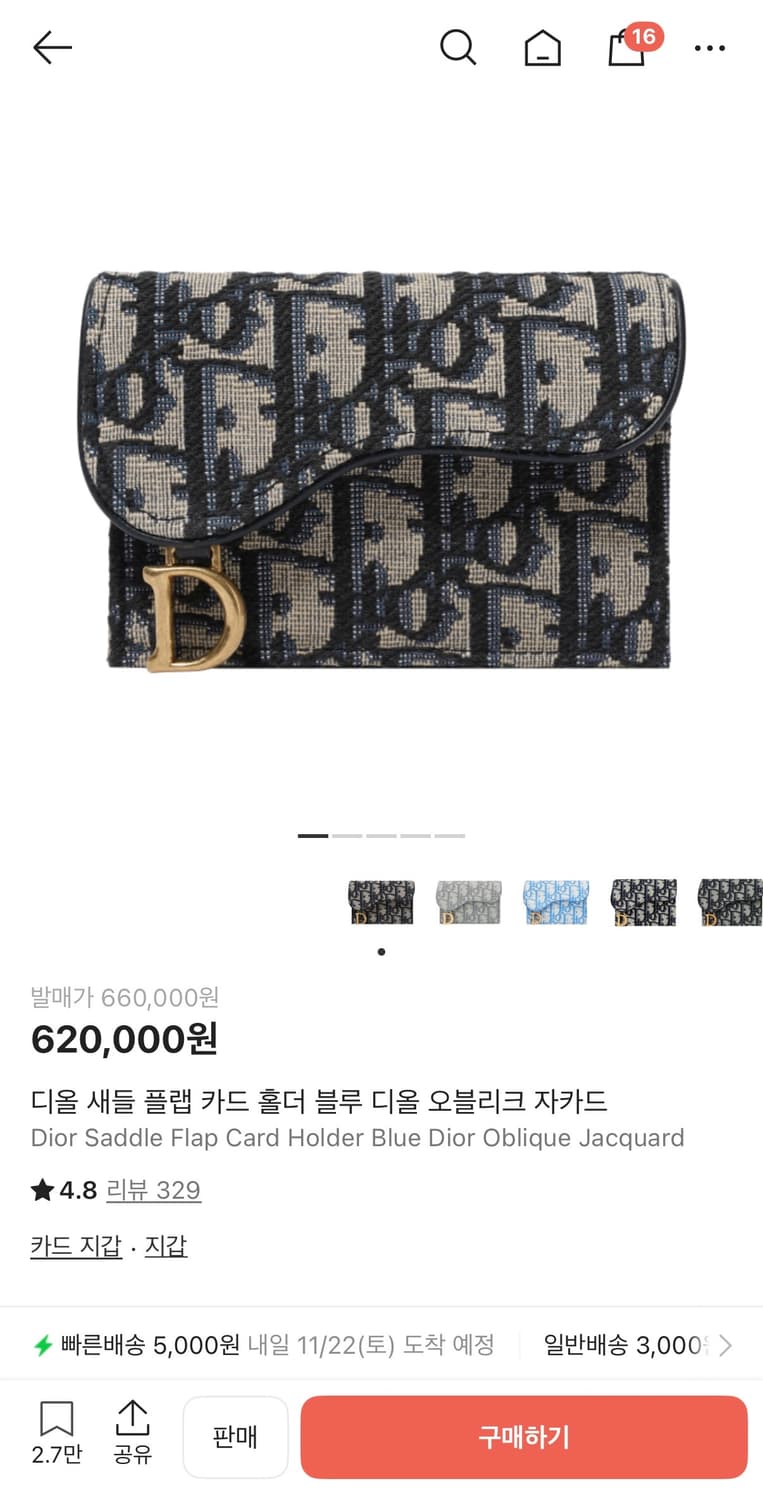Open the 카드 지갑 category
Image resolution: width=763 pixels, height=1500 pixels.
pos(76,1245)
